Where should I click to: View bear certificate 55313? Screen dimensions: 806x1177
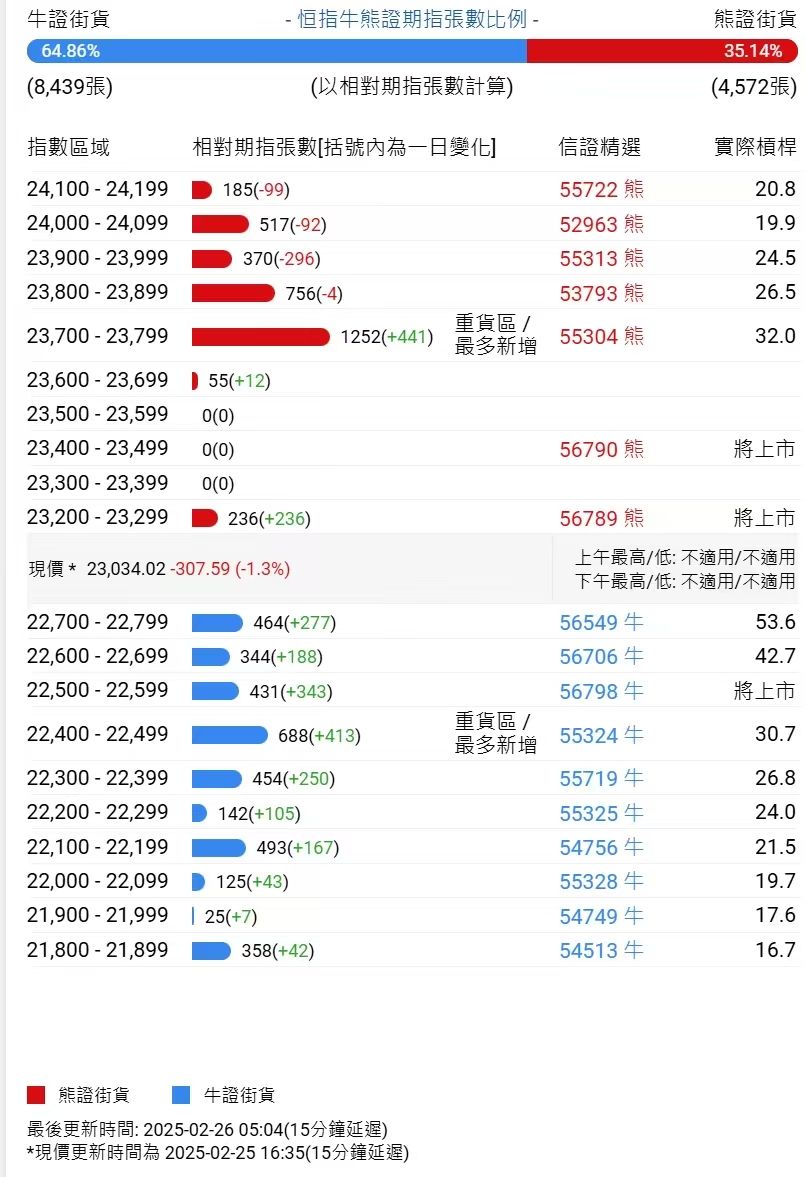coord(601,259)
